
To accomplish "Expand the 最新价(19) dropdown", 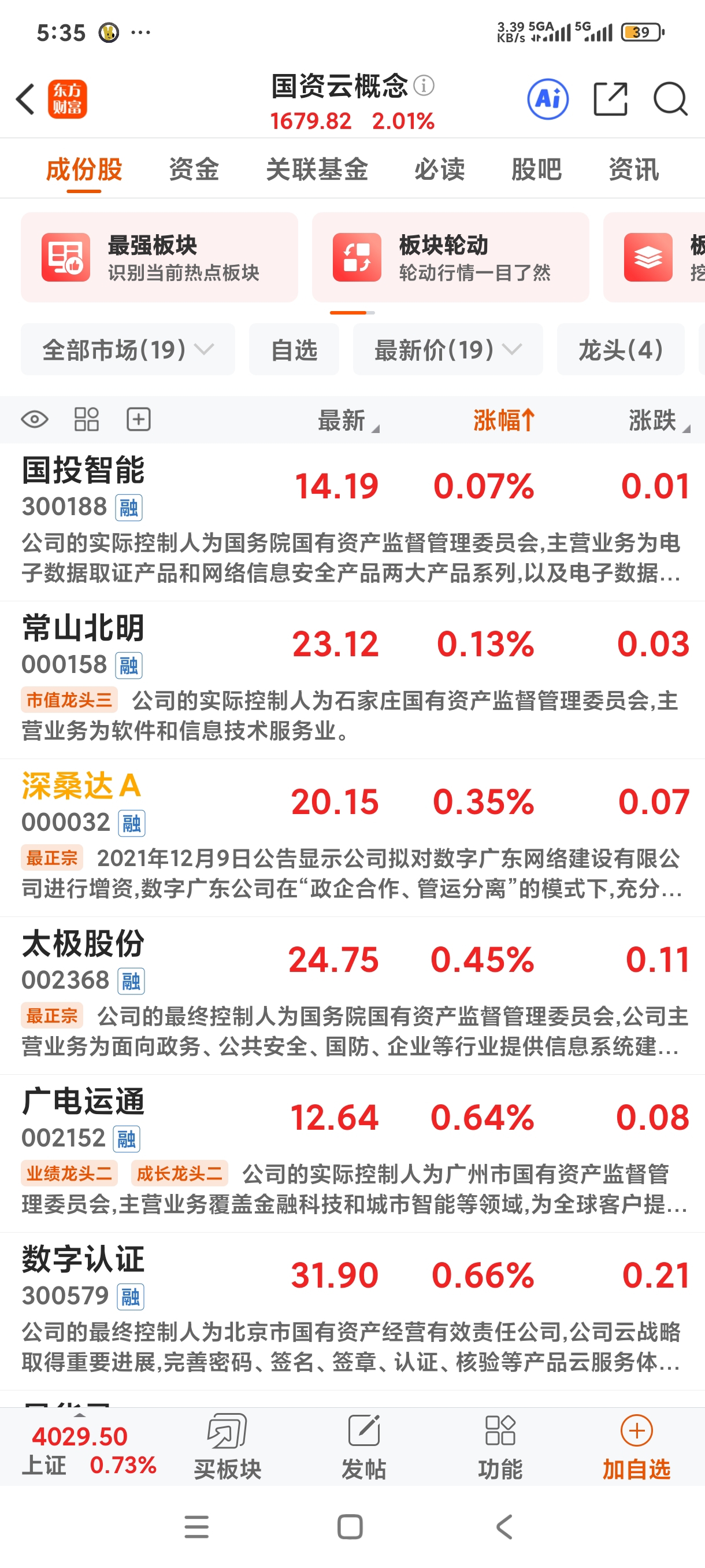I will coord(448,349).
